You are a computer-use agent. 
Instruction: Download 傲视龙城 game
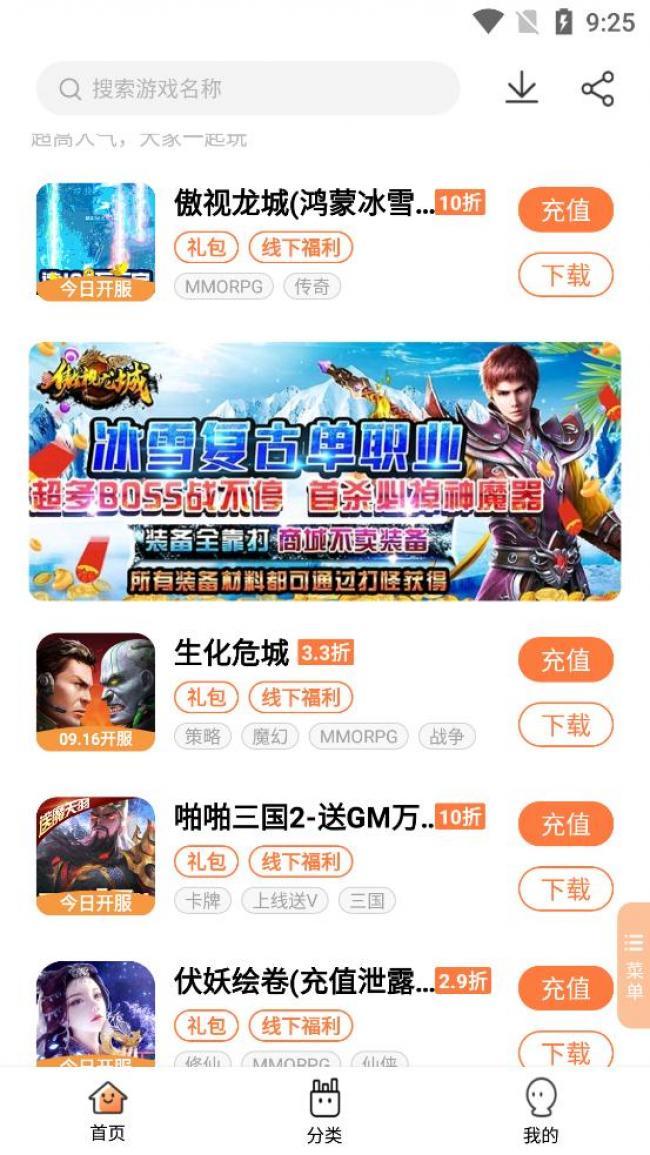(x=565, y=275)
